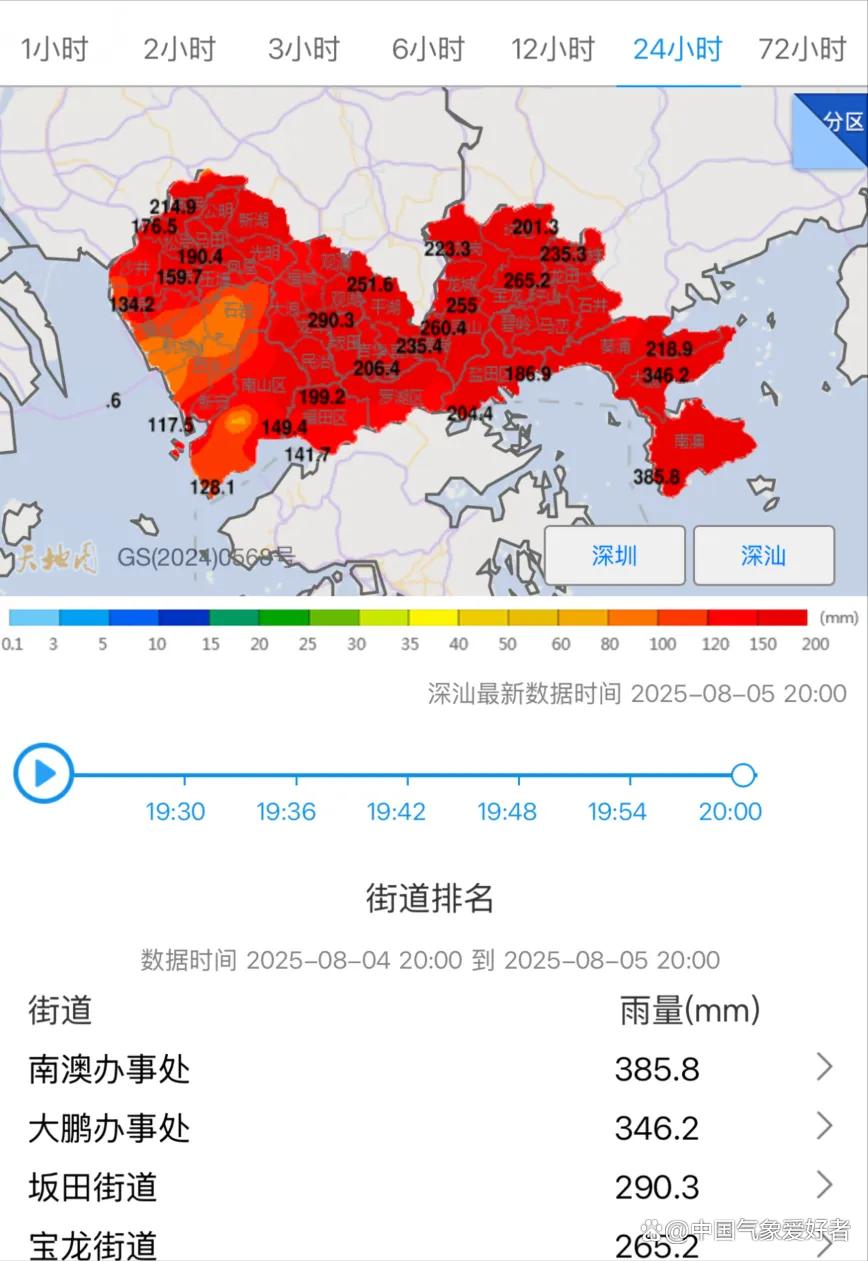Switch to the 1小时 rainfall tab
Screen dimensions: 868x1261
click(x=55, y=49)
